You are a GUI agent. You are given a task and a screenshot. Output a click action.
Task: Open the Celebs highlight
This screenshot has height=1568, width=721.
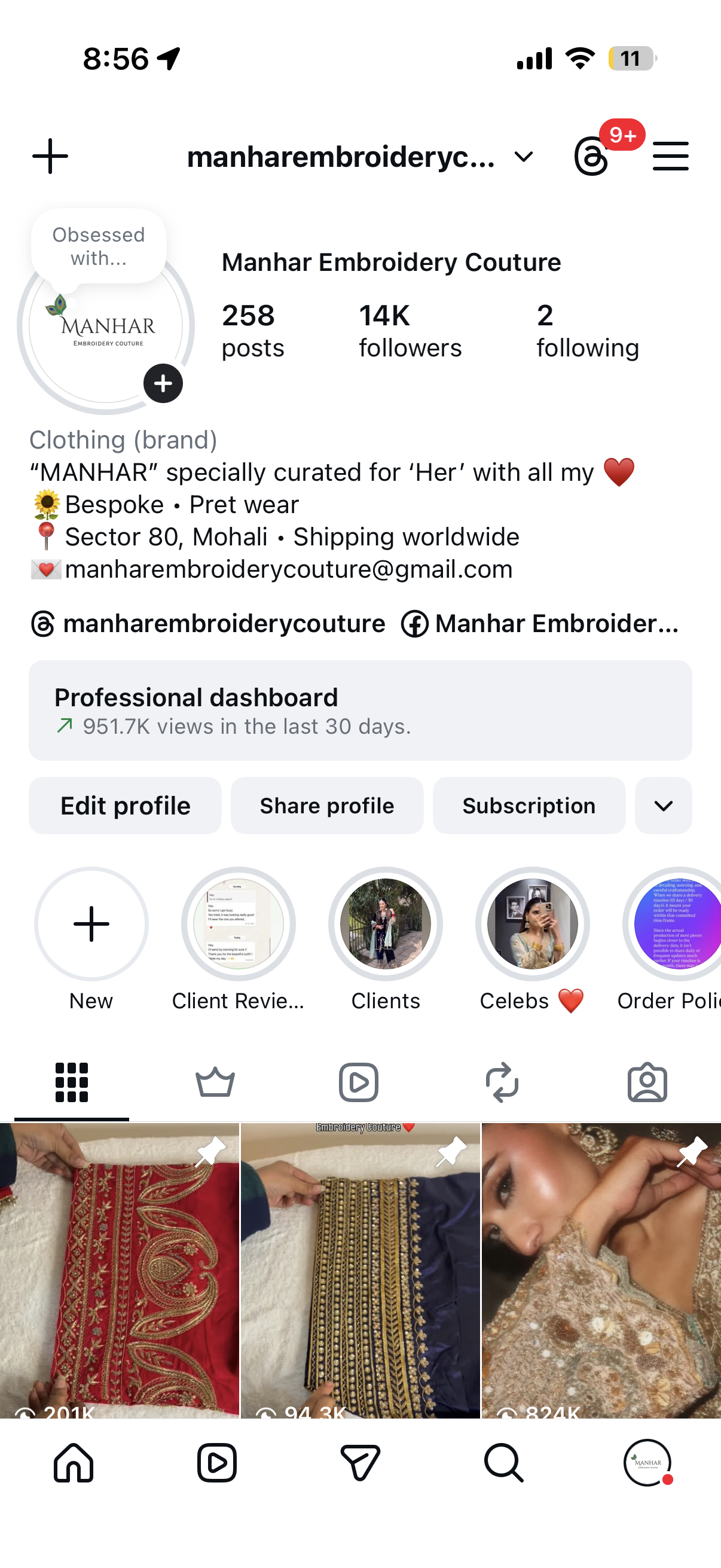tap(533, 924)
